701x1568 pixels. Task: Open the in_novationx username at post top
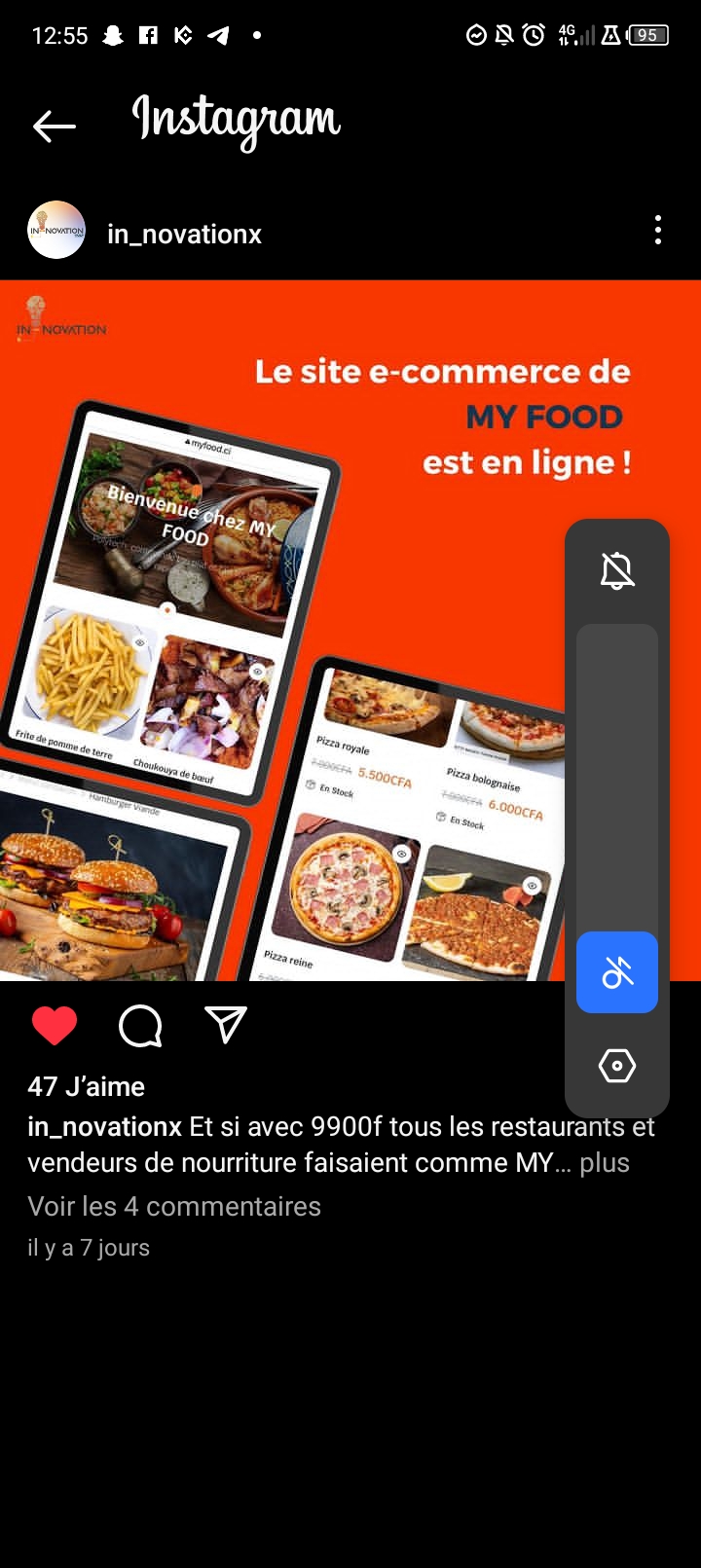184,235
